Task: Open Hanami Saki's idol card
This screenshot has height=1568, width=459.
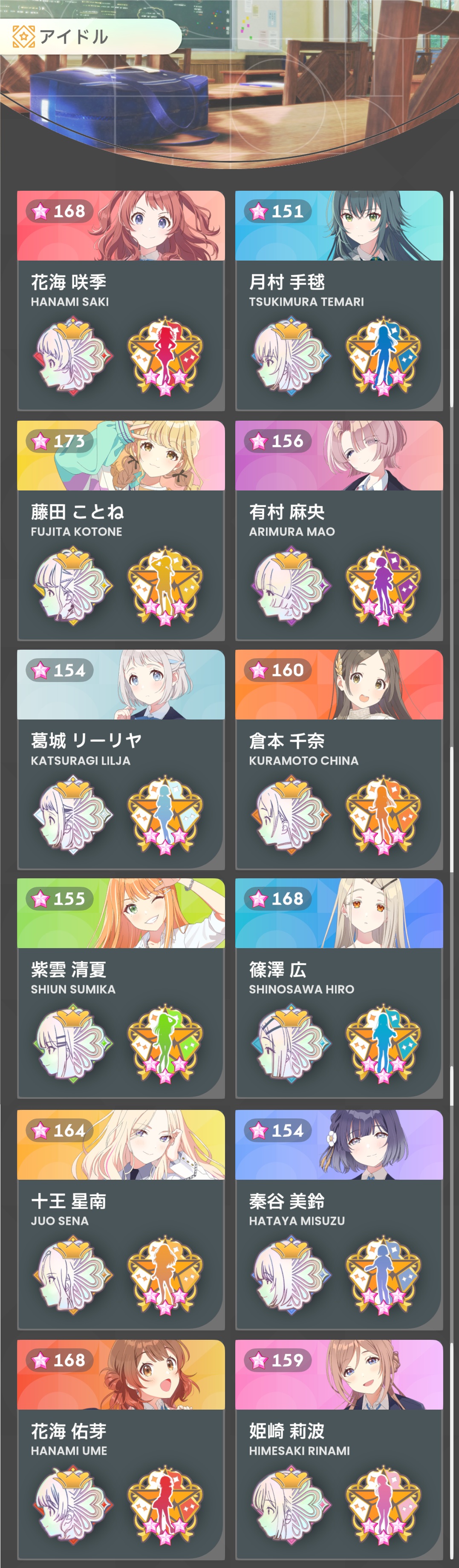Action: [x=121, y=300]
